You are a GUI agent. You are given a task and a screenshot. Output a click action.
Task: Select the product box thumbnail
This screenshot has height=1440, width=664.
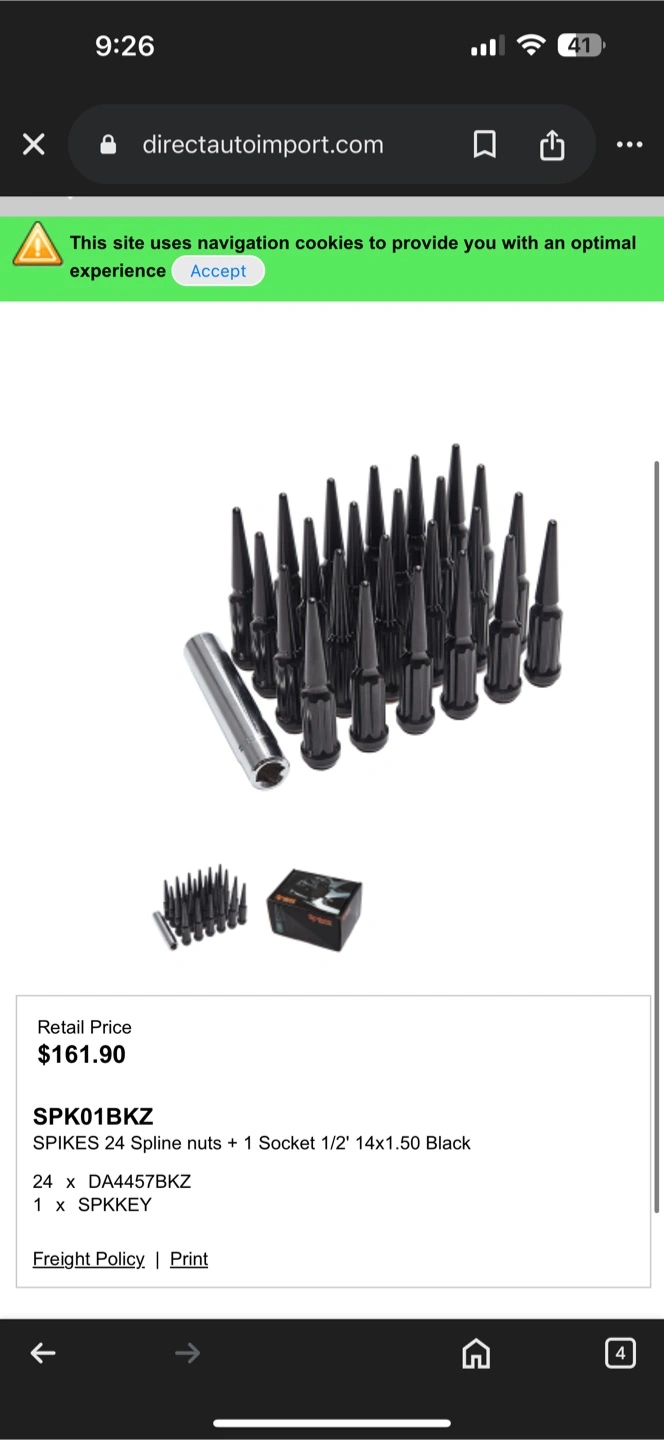[x=314, y=909]
